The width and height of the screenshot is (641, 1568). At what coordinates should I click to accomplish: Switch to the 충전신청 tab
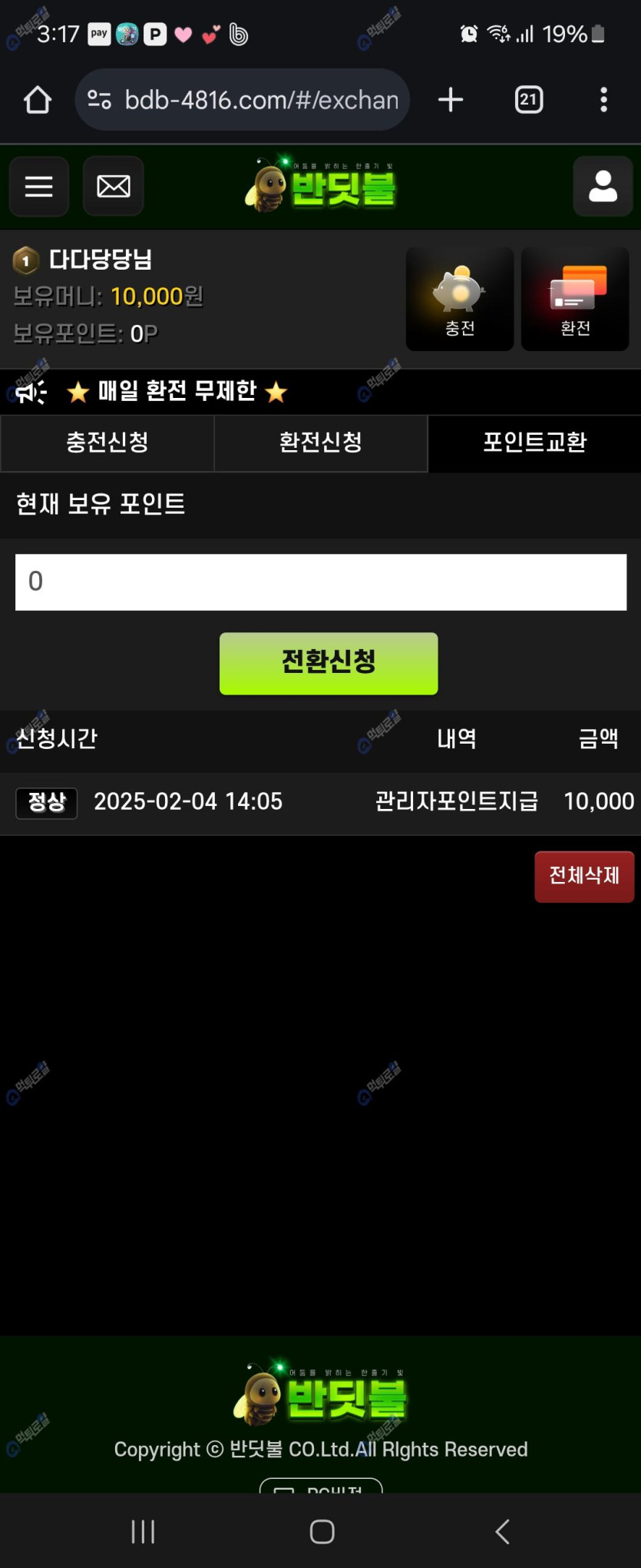point(107,443)
